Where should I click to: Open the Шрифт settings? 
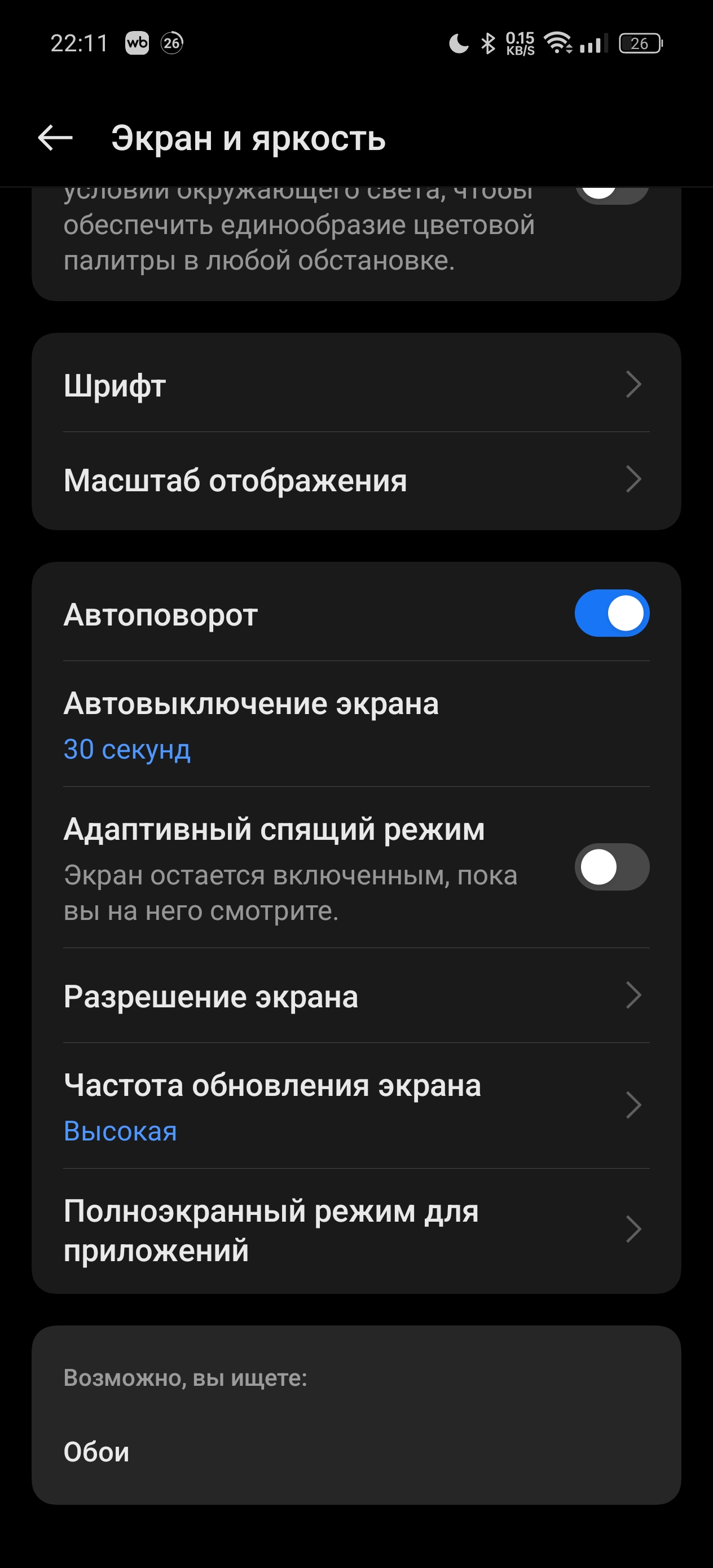click(356, 385)
